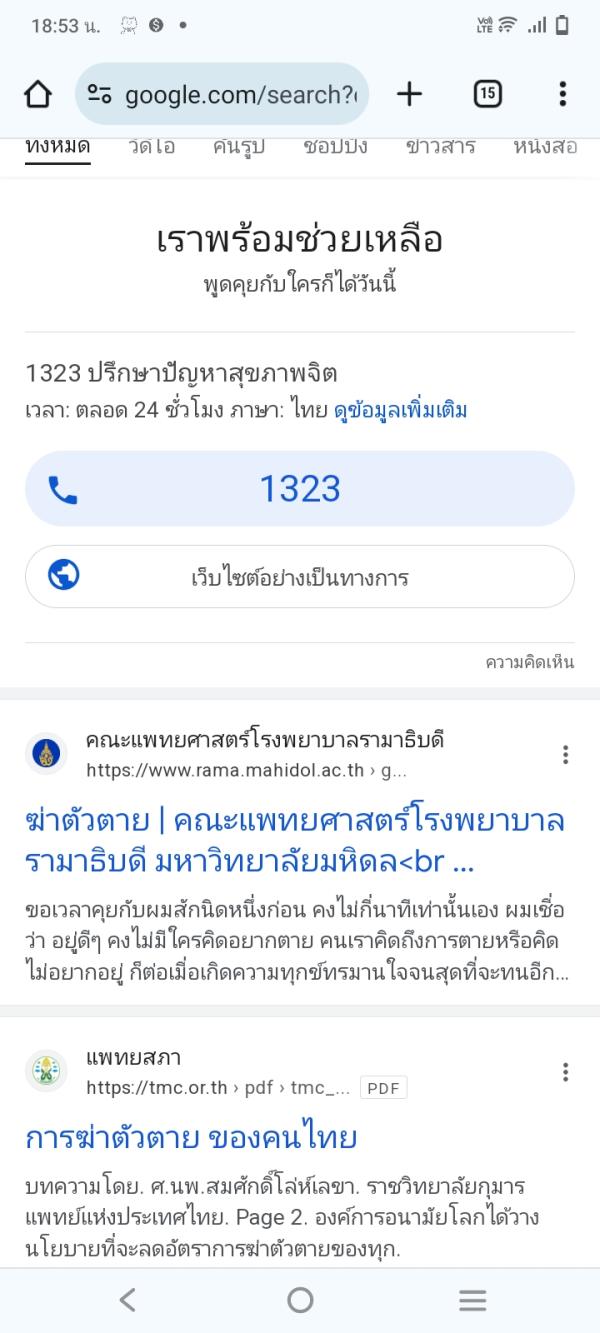Tap the ดูข้อมูลเพิ่มเติม link
Image resolution: width=600 pixels, height=1333 pixels.
[400, 410]
